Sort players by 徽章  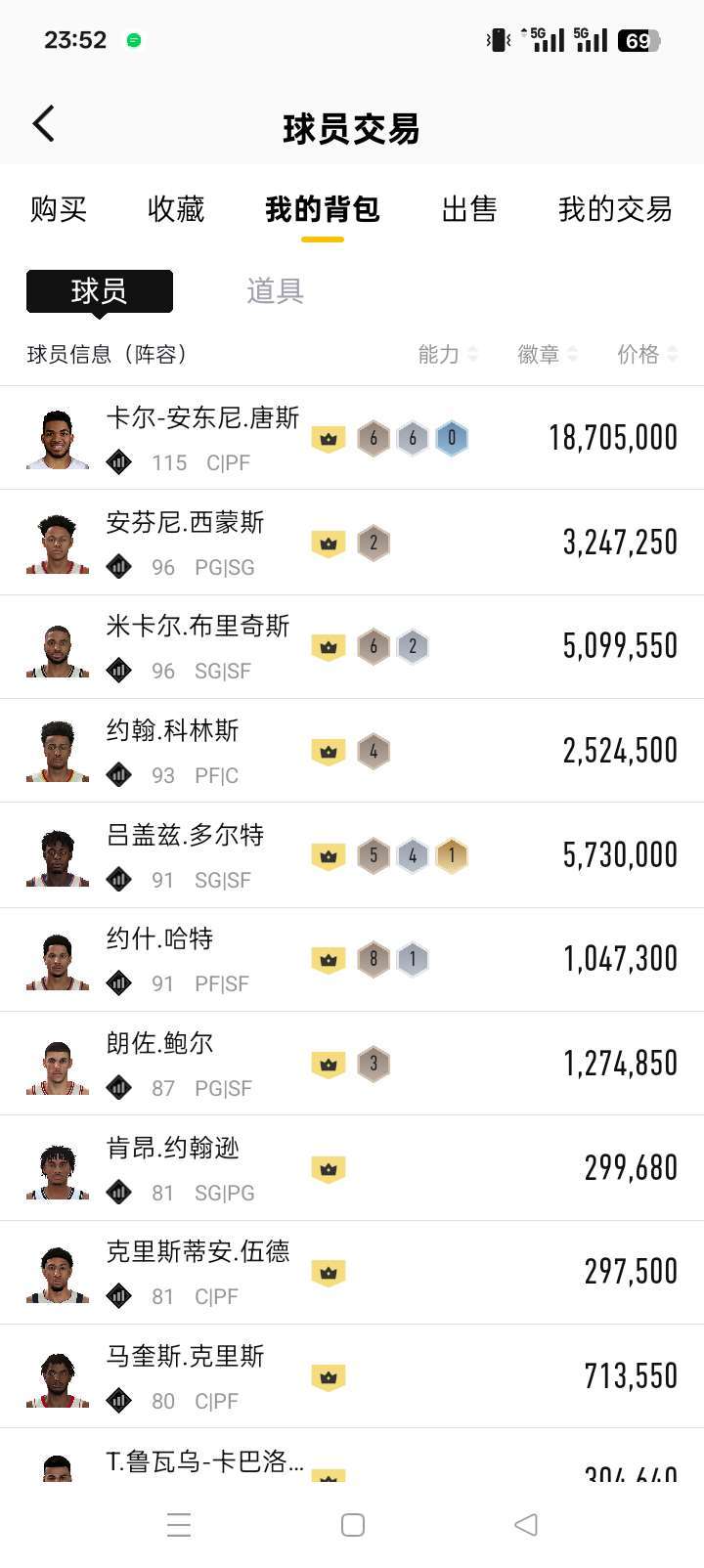click(547, 354)
